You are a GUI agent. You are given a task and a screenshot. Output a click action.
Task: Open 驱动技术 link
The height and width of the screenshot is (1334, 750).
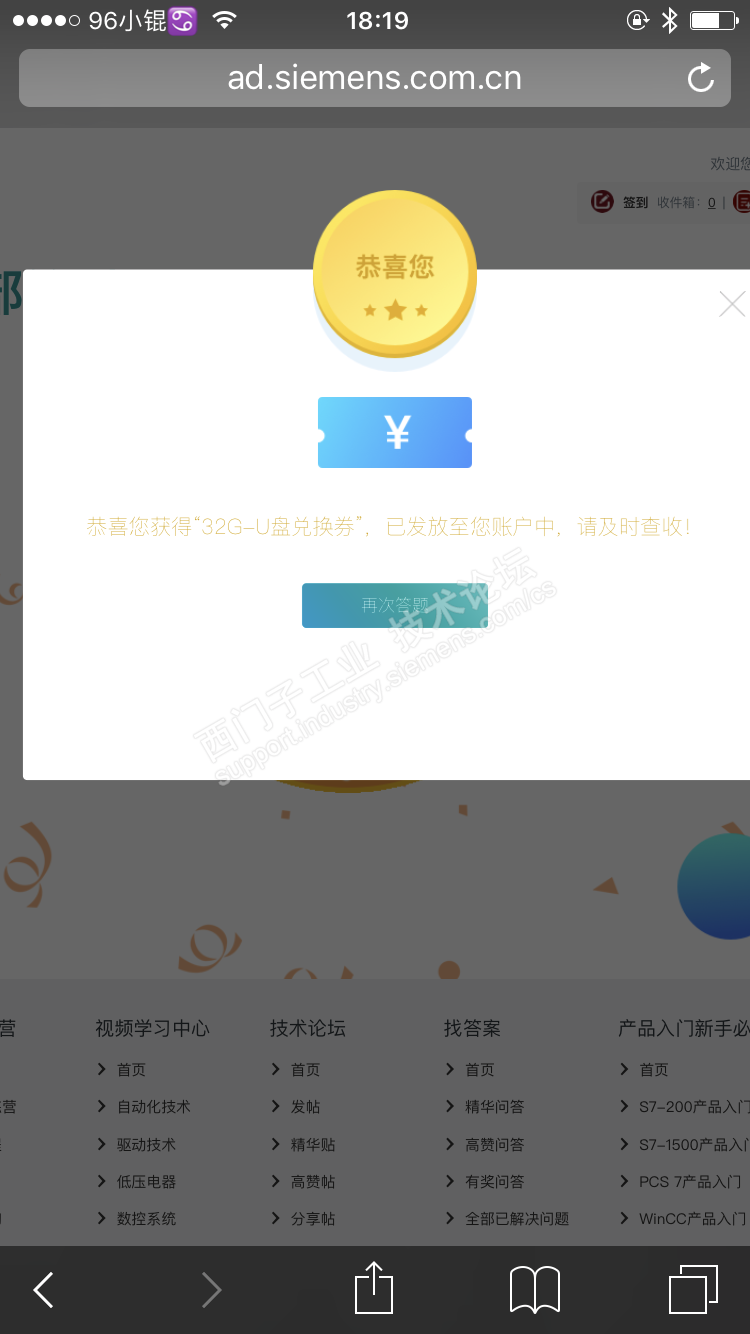pos(146,1145)
